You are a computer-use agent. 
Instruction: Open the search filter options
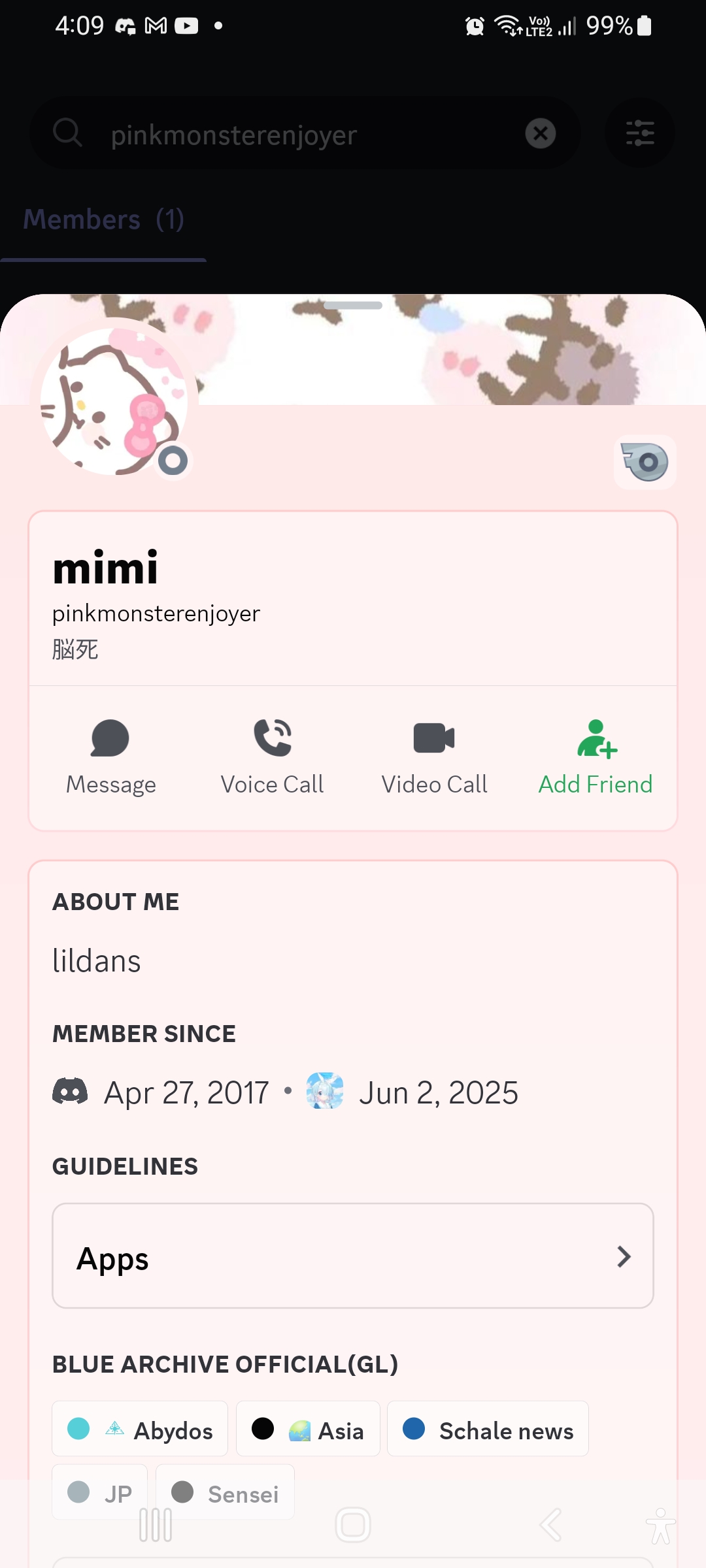pos(640,133)
